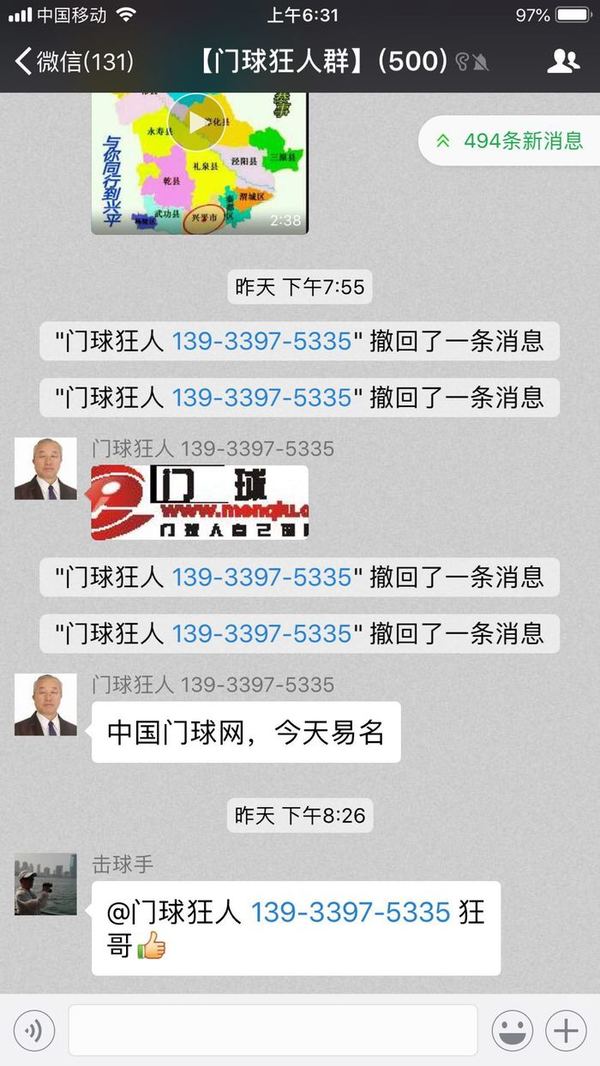Switch to voice message input
The height and width of the screenshot is (1066, 600).
coord(34,1030)
